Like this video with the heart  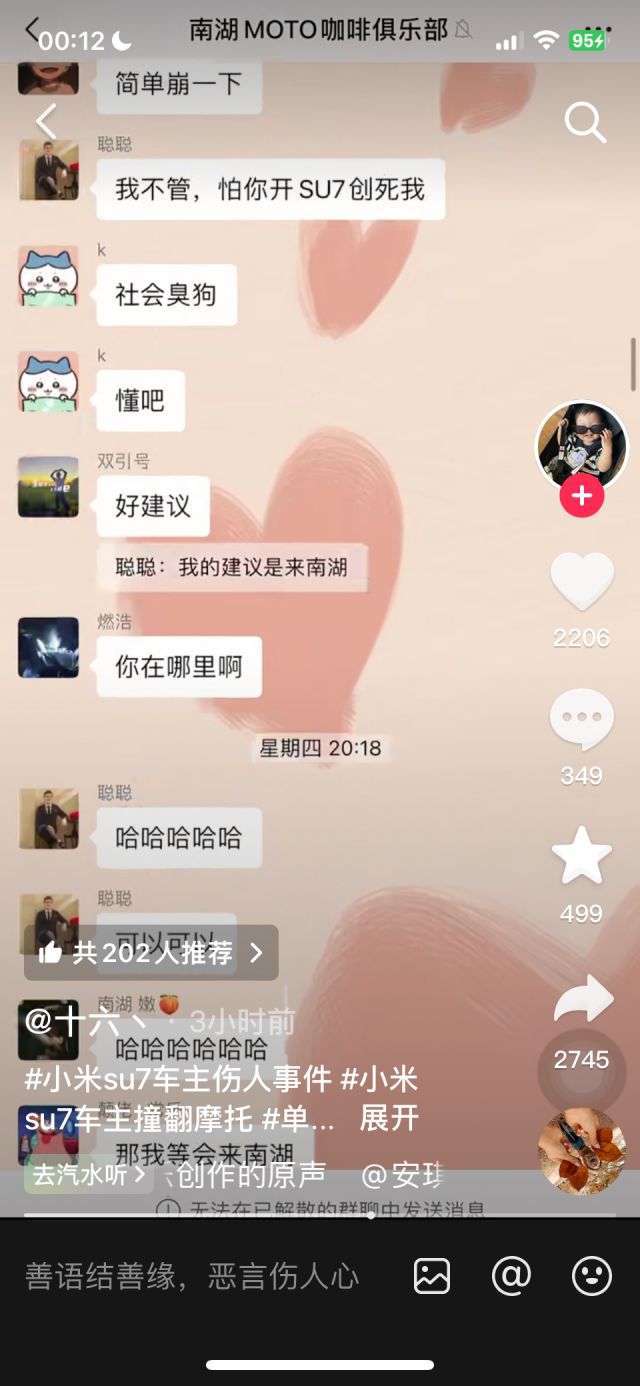(x=582, y=582)
